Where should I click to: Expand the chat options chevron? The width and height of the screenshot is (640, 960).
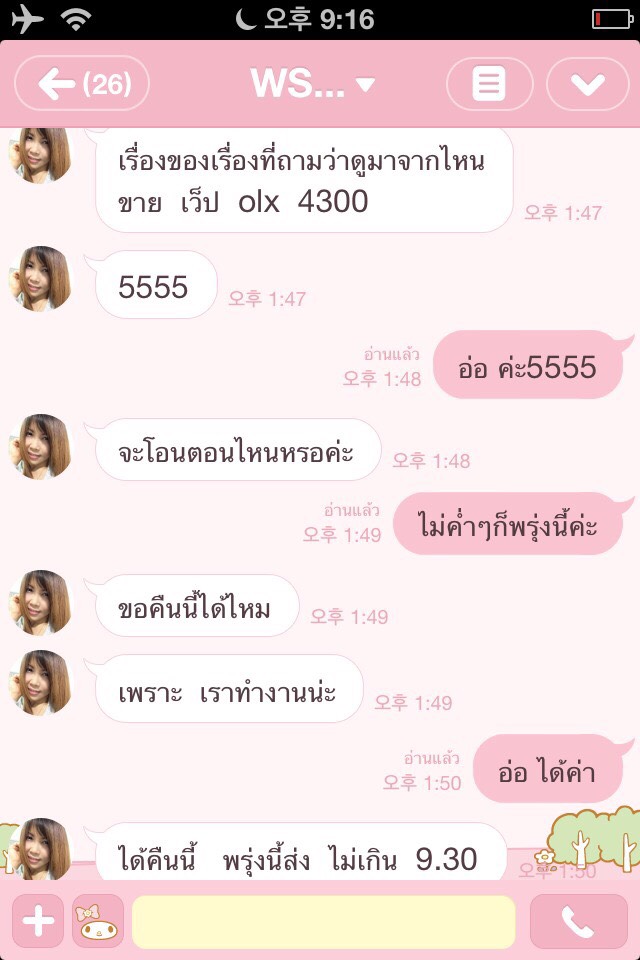(587, 84)
